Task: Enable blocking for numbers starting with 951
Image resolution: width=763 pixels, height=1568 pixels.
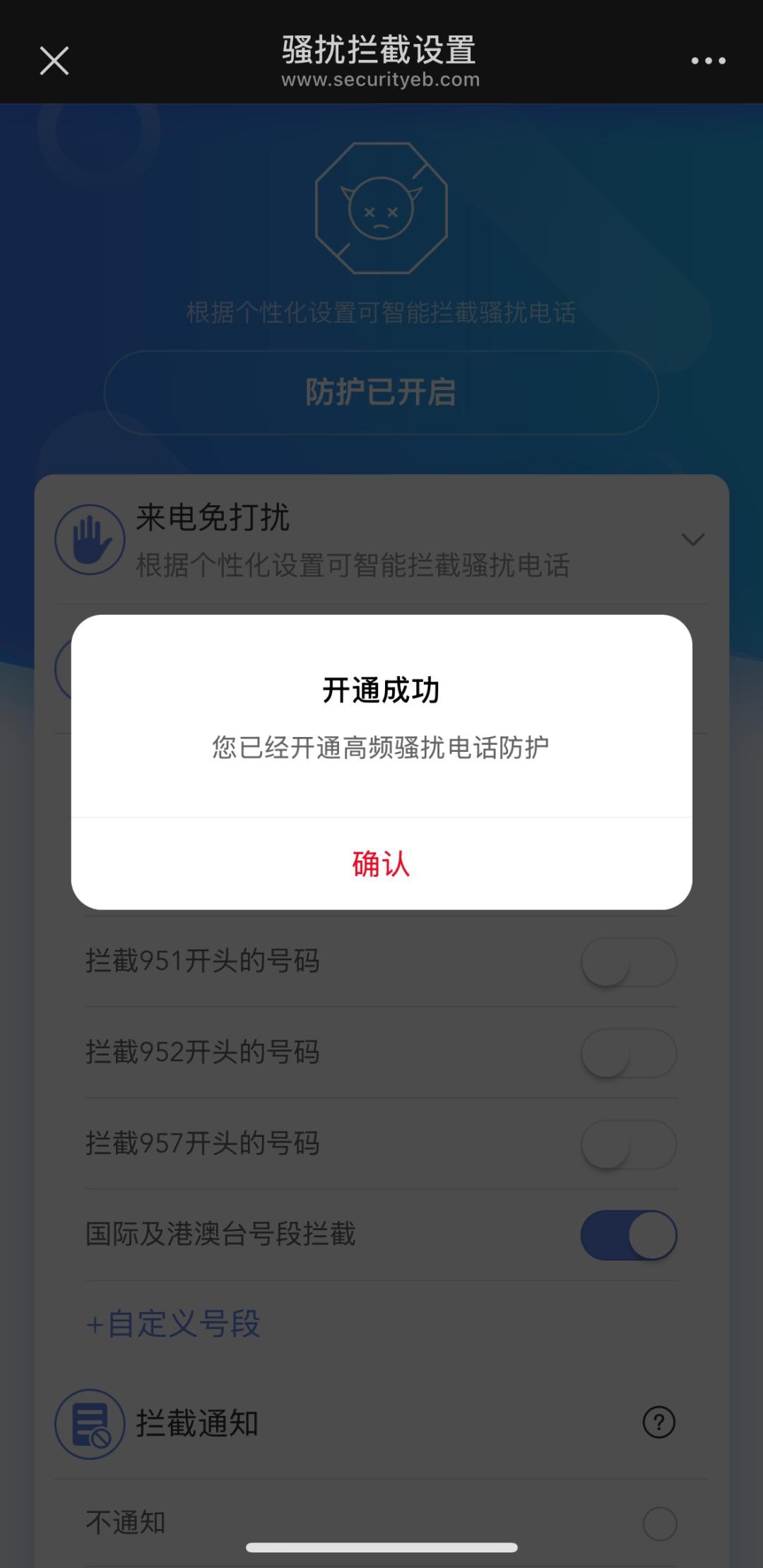Action: [x=627, y=961]
